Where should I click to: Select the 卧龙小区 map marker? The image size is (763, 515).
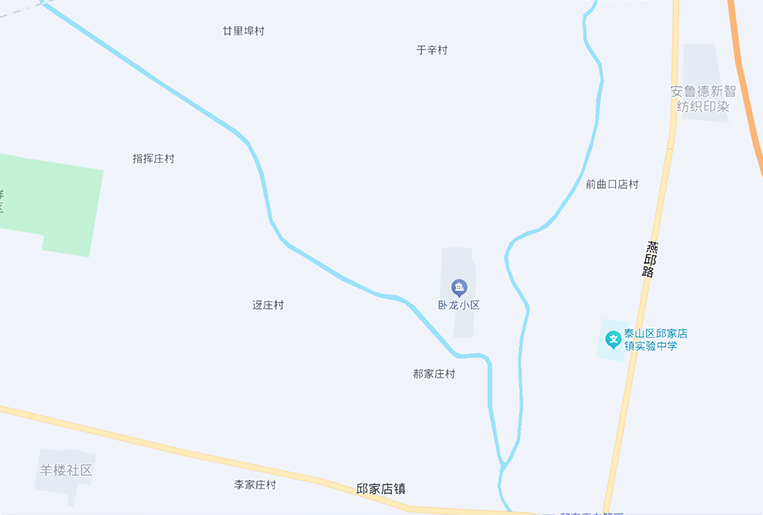click(459, 288)
